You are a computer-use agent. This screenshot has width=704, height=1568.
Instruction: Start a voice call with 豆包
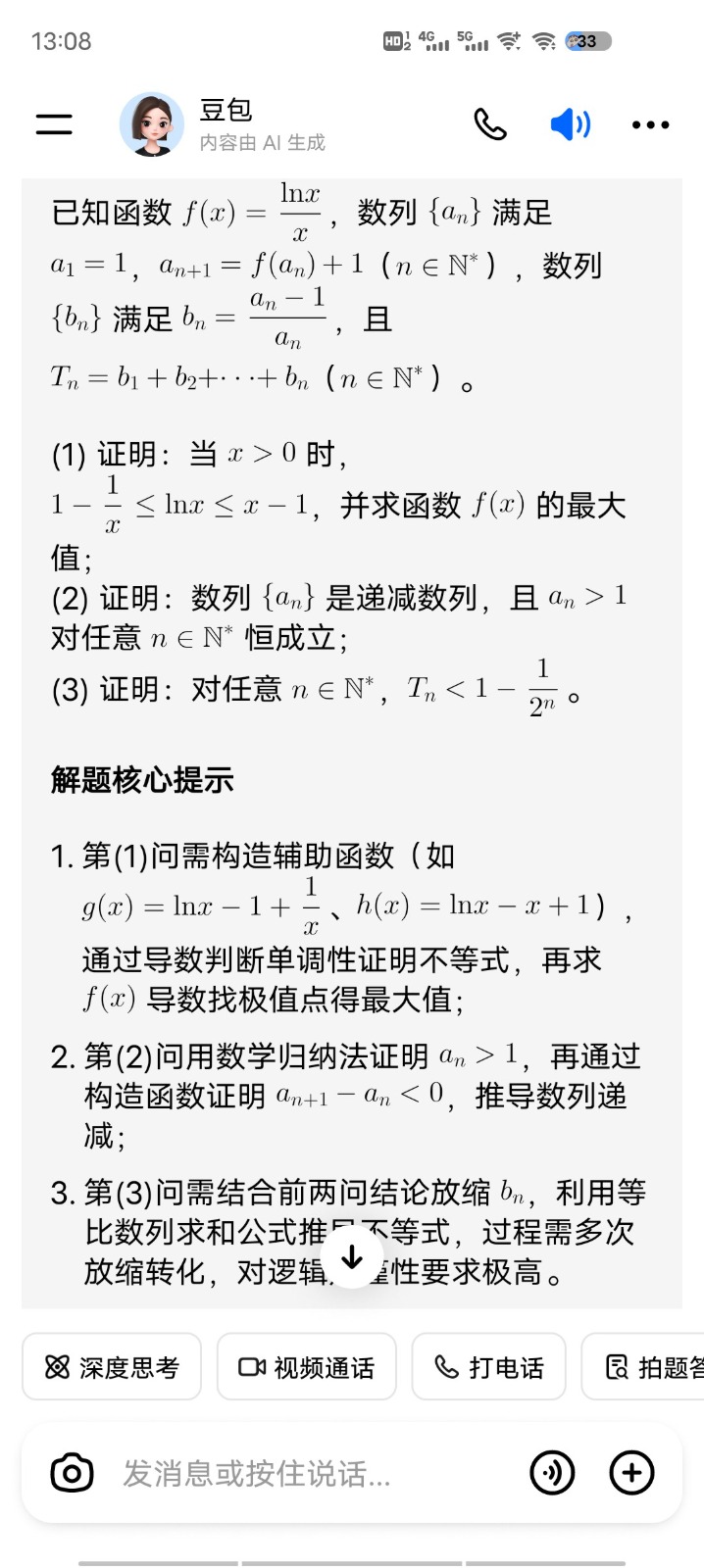490,124
